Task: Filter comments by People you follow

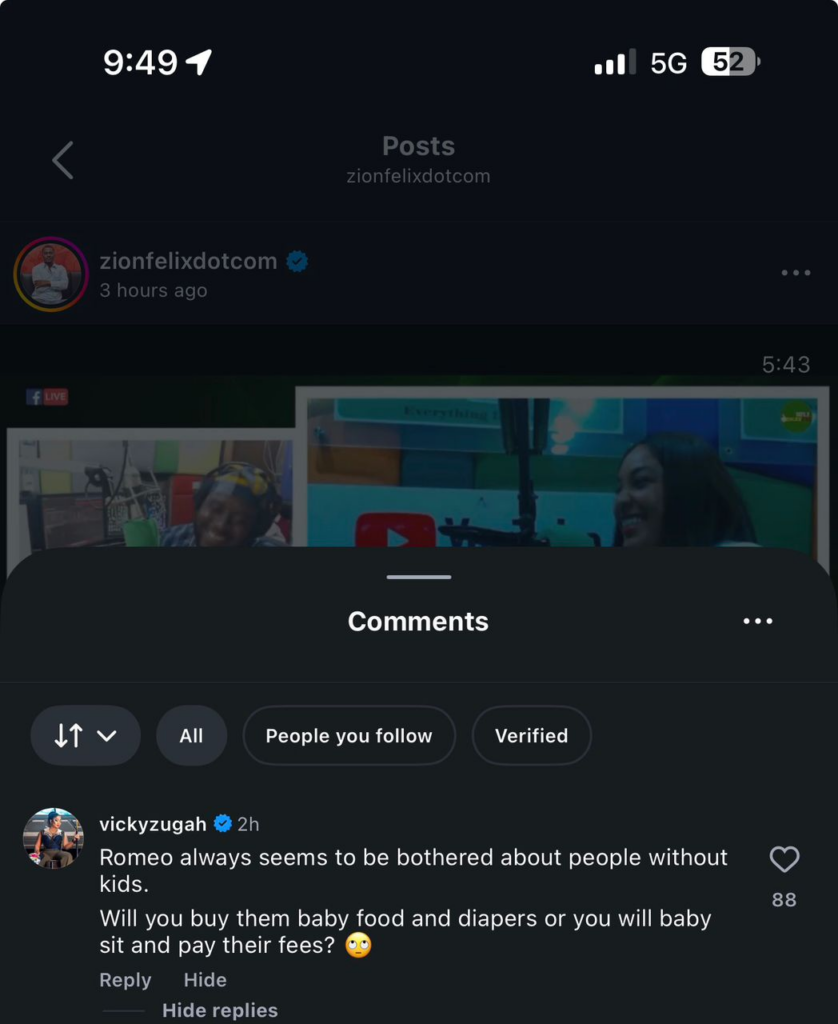Action: [348, 736]
